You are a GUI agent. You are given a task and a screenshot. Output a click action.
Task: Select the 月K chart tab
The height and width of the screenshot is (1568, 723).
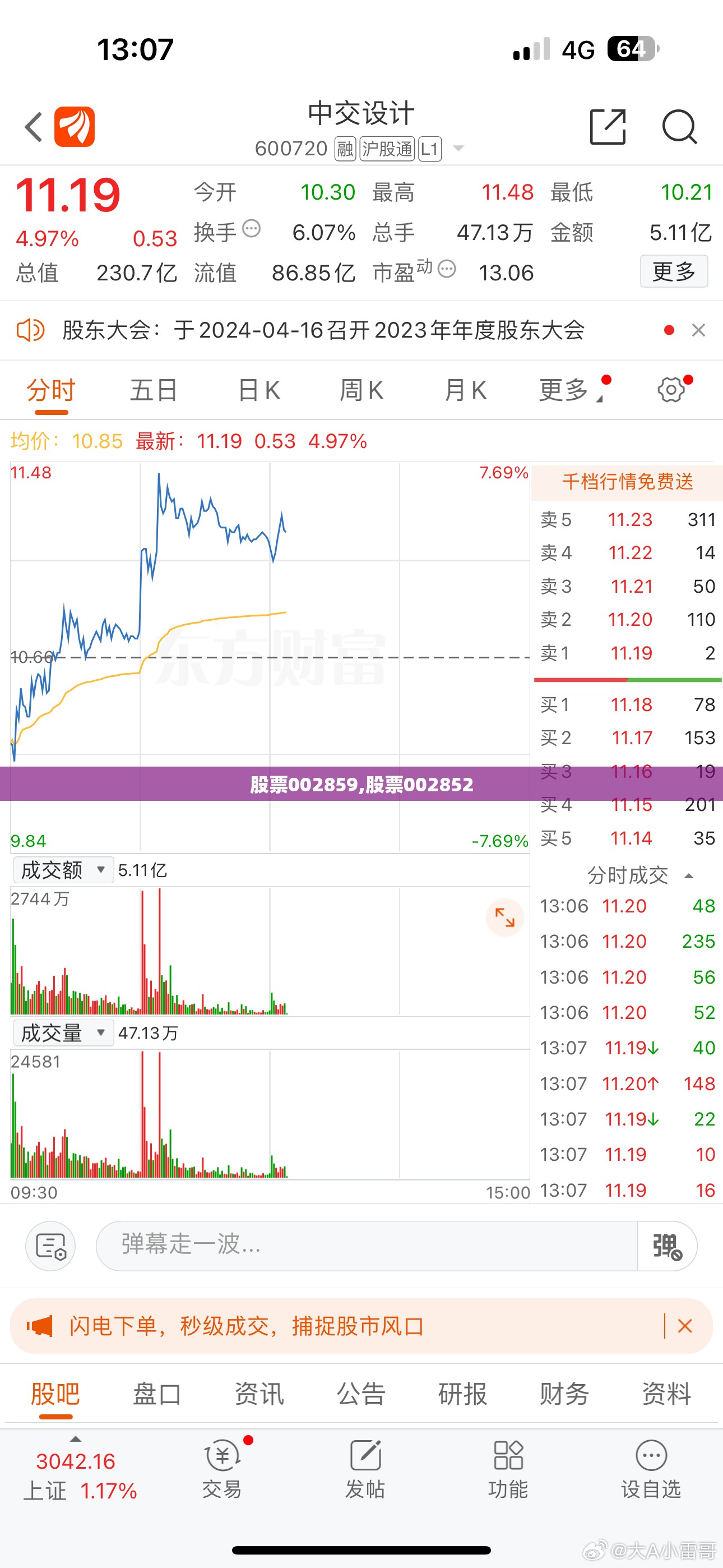466,390
